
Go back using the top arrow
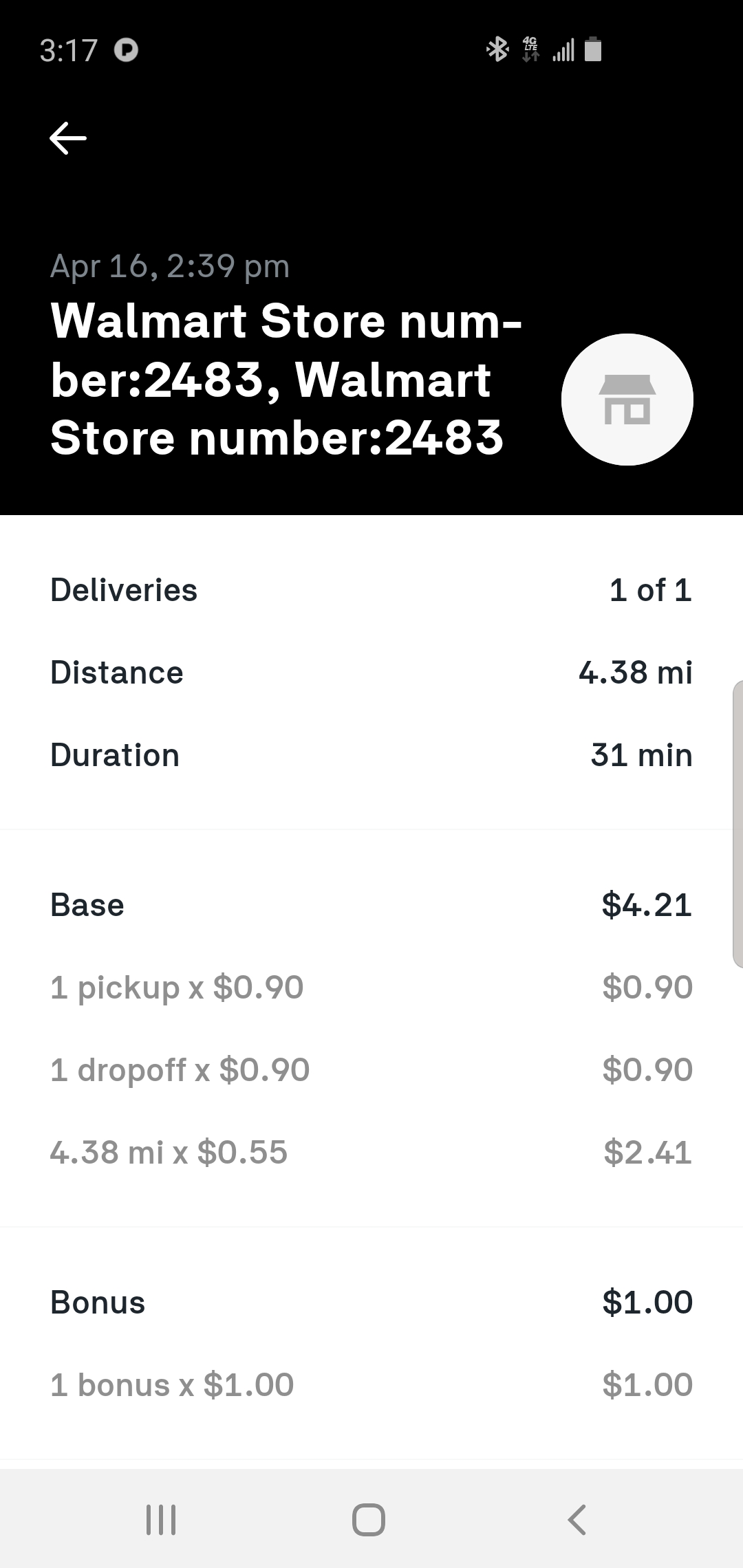click(x=68, y=138)
